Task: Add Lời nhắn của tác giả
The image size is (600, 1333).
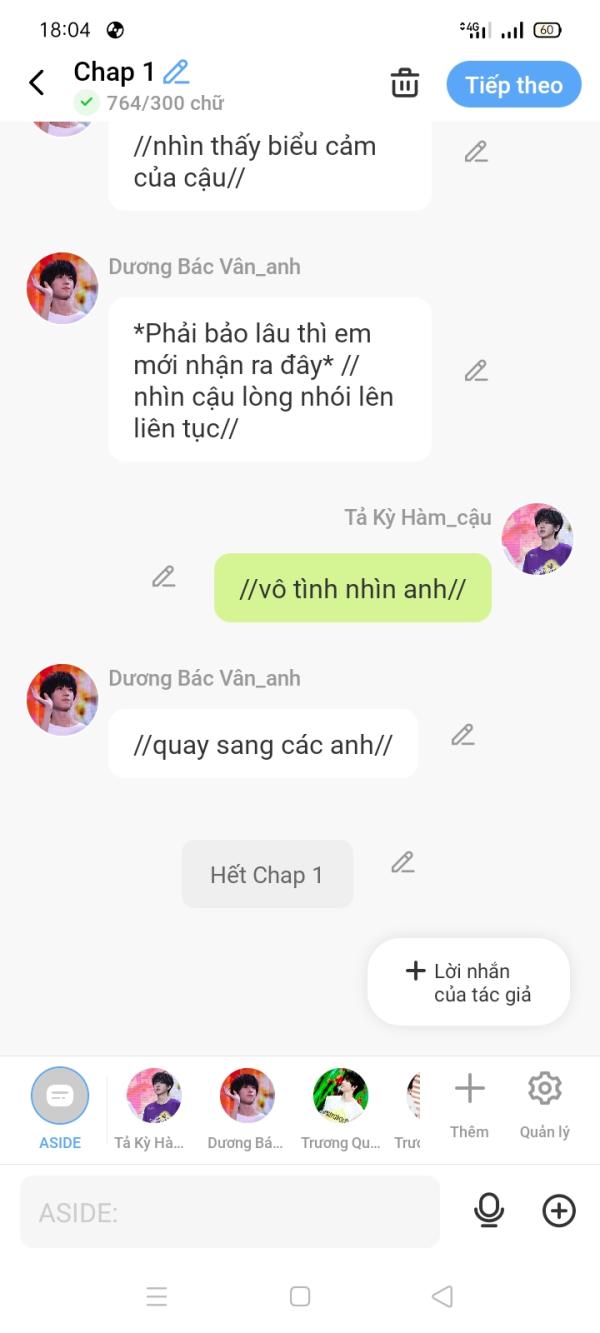Action: [468, 982]
